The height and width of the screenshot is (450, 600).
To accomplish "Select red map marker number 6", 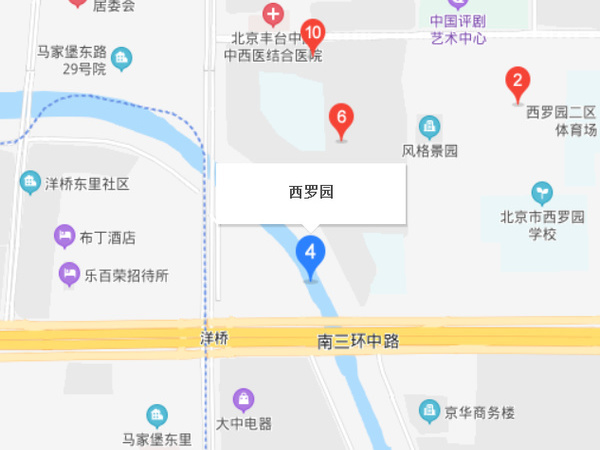I will [x=341, y=120].
